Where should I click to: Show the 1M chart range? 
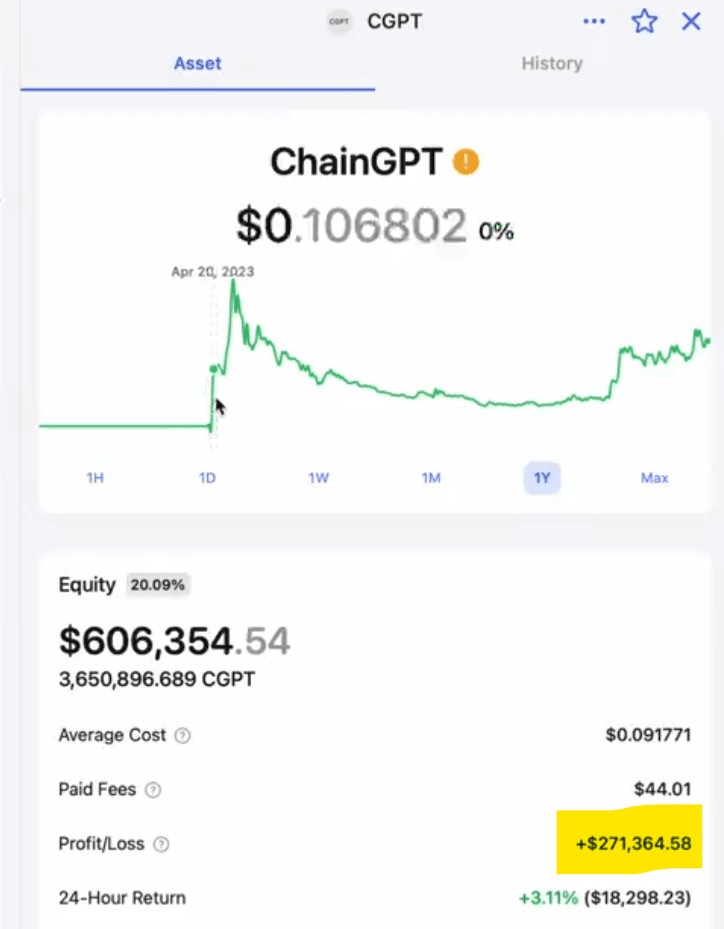pyautogui.click(x=431, y=478)
